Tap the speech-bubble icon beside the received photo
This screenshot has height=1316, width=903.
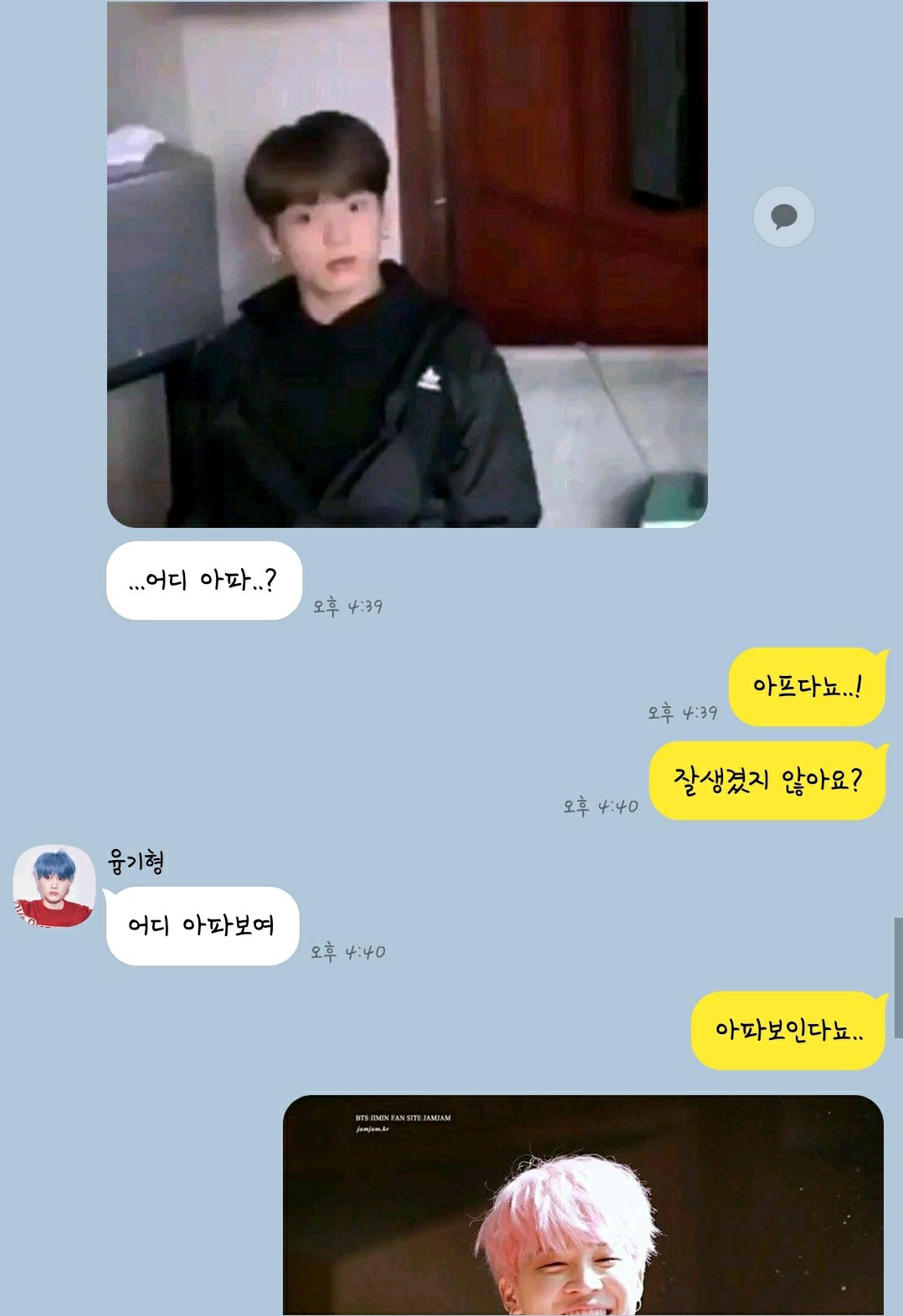click(783, 217)
